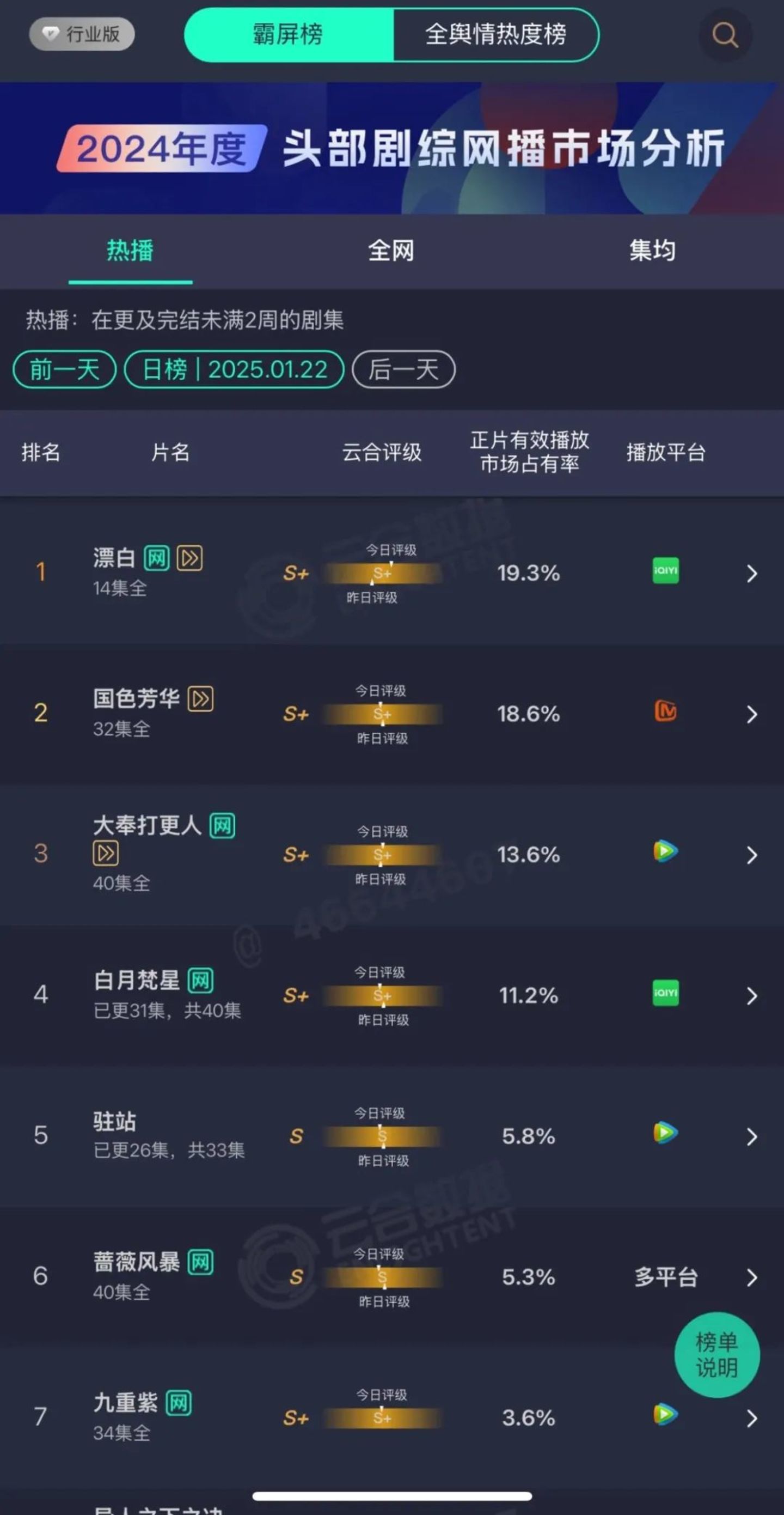Viewport: 784px width, 1515px height.
Task: Switch to the 集均 tab
Action: click(x=652, y=251)
